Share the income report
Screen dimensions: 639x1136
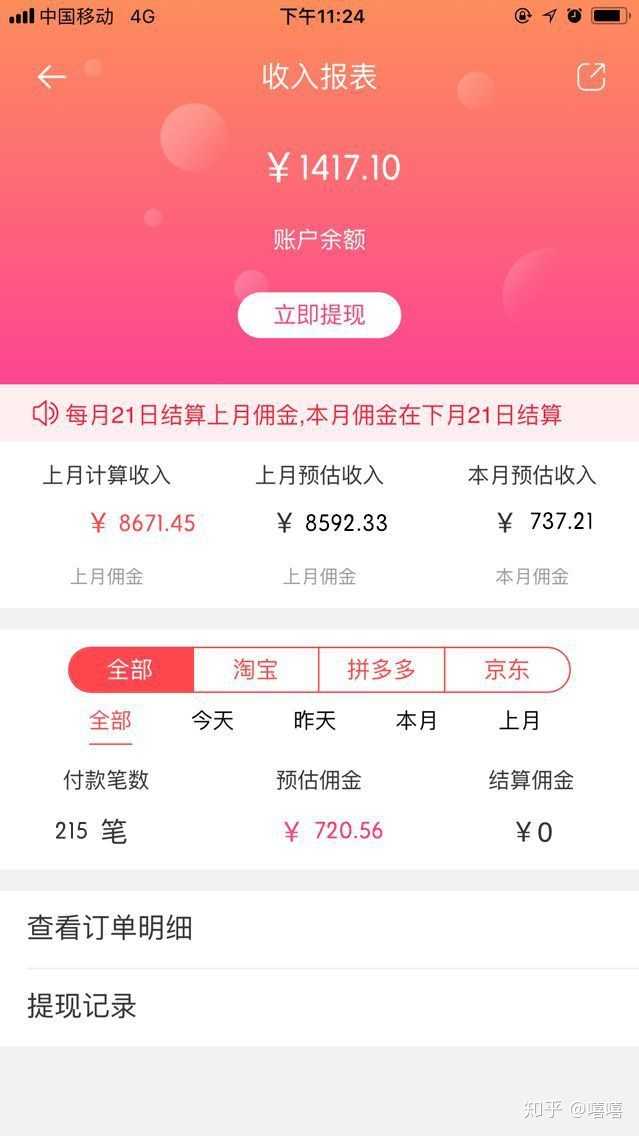tap(591, 77)
